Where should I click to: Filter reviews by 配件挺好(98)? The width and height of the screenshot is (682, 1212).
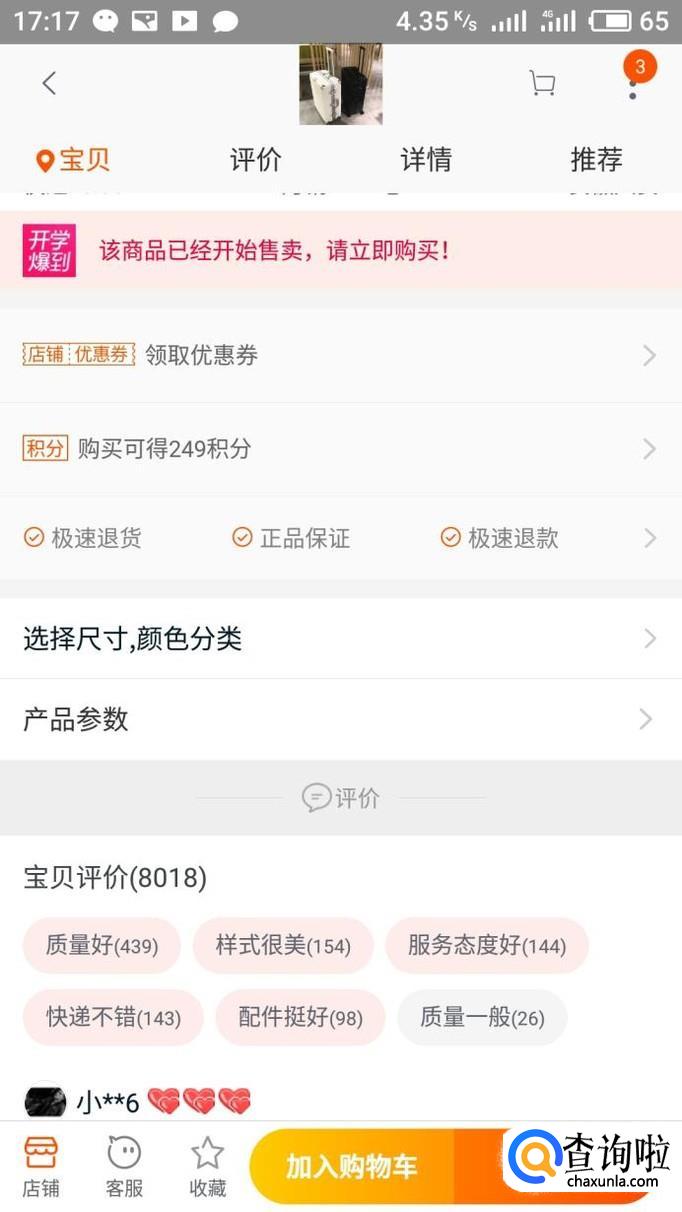click(x=300, y=1018)
